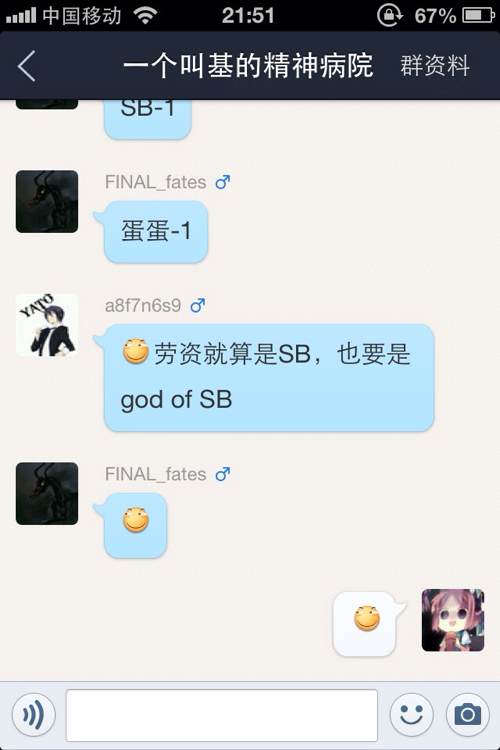The height and width of the screenshot is (750, 500).
Task: Open 群资料 group info
Action: (x=434, y=66)
